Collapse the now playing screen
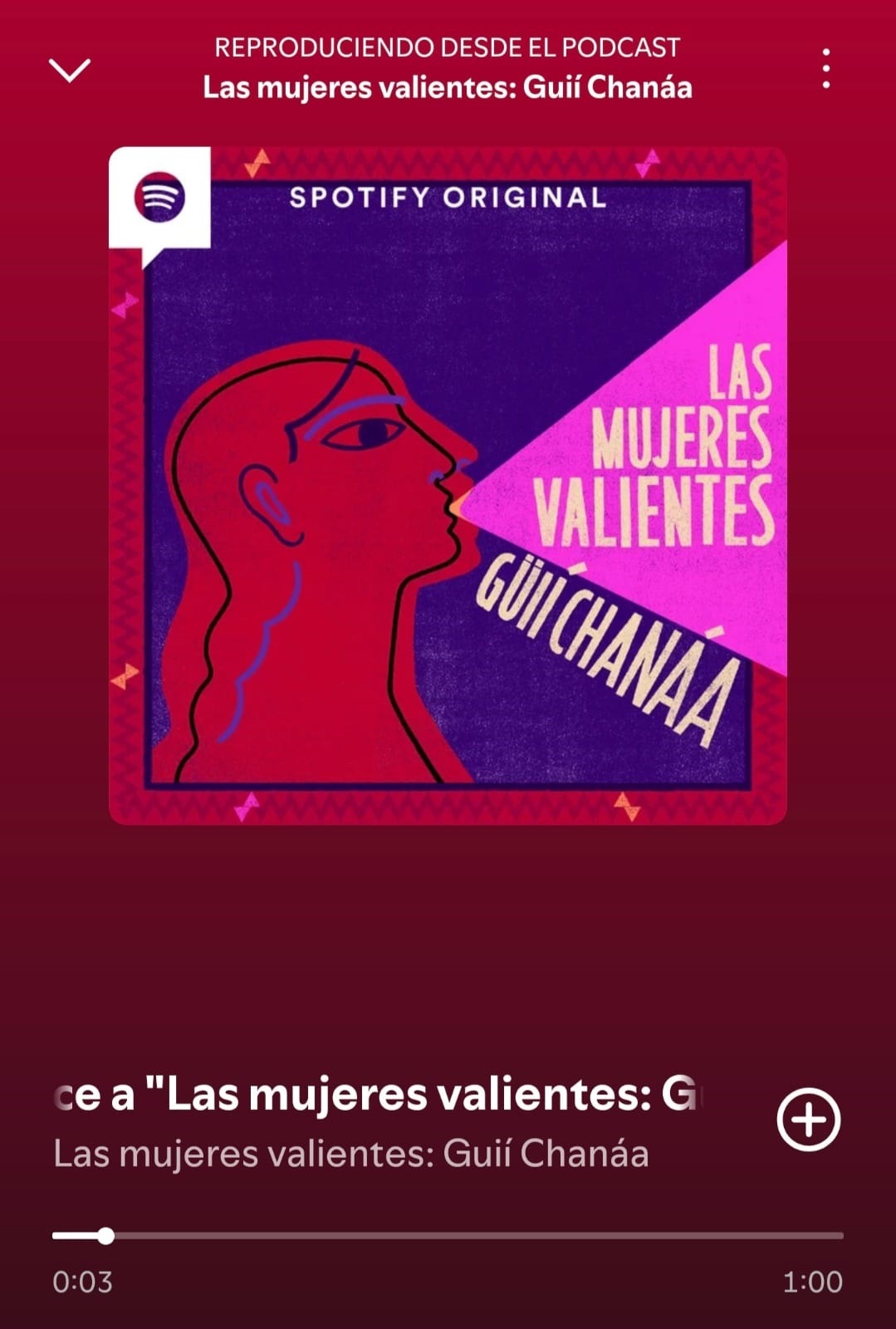This screenshot has width=896, height=1329. (x=70, y=71)
